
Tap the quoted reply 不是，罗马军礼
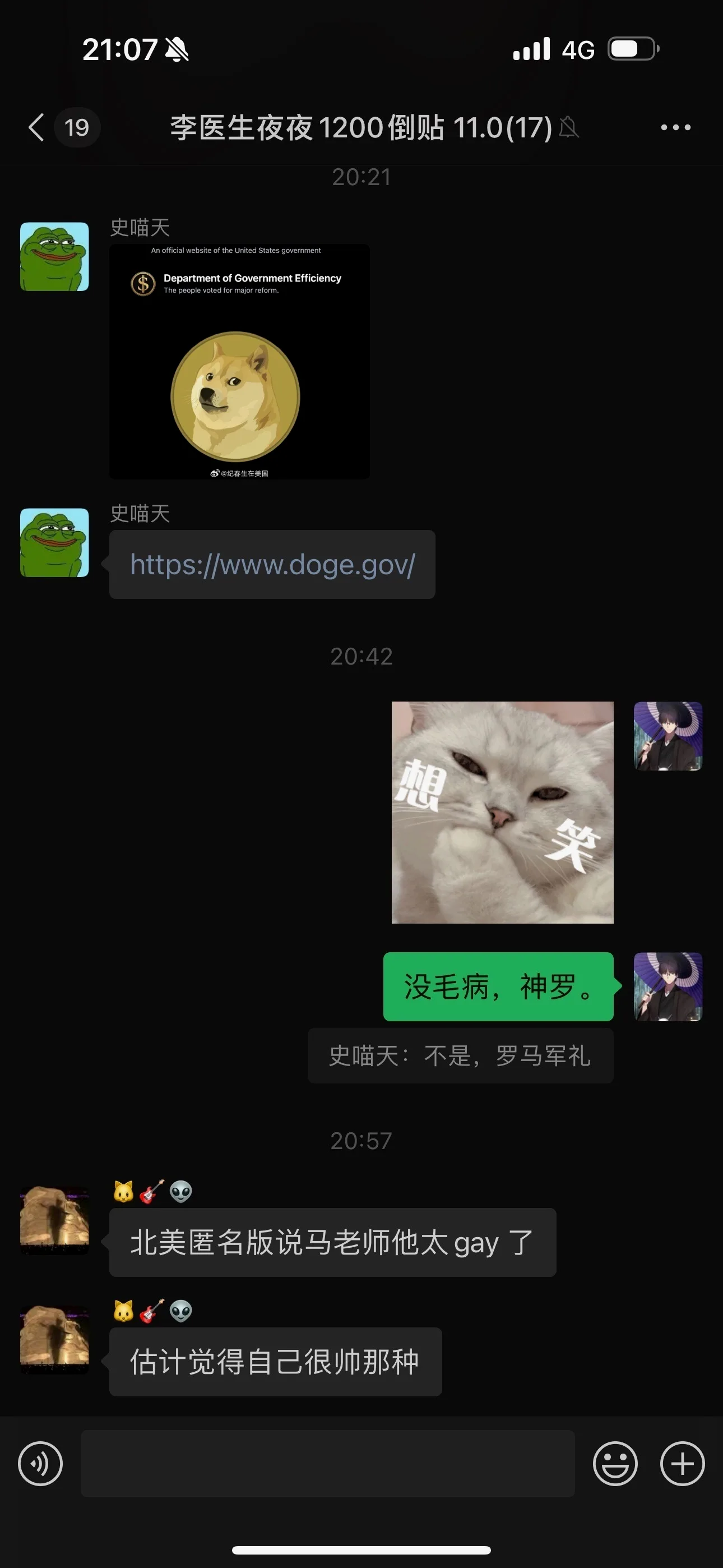(x=460, y=1055)
